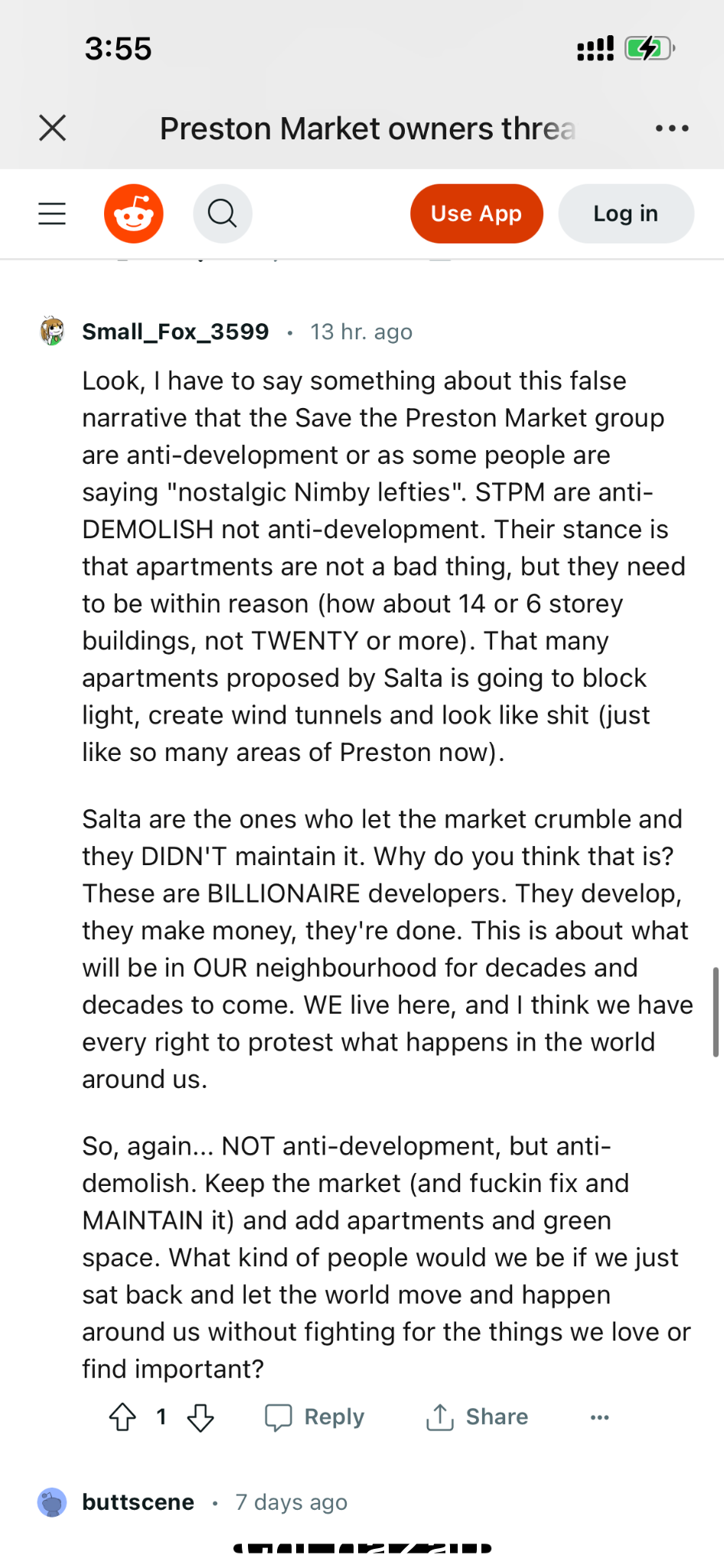This screenshot has height=1568, width=724.
Task: Share Small_Fox_3599's comment
Action: click(x=477, y=1417)
